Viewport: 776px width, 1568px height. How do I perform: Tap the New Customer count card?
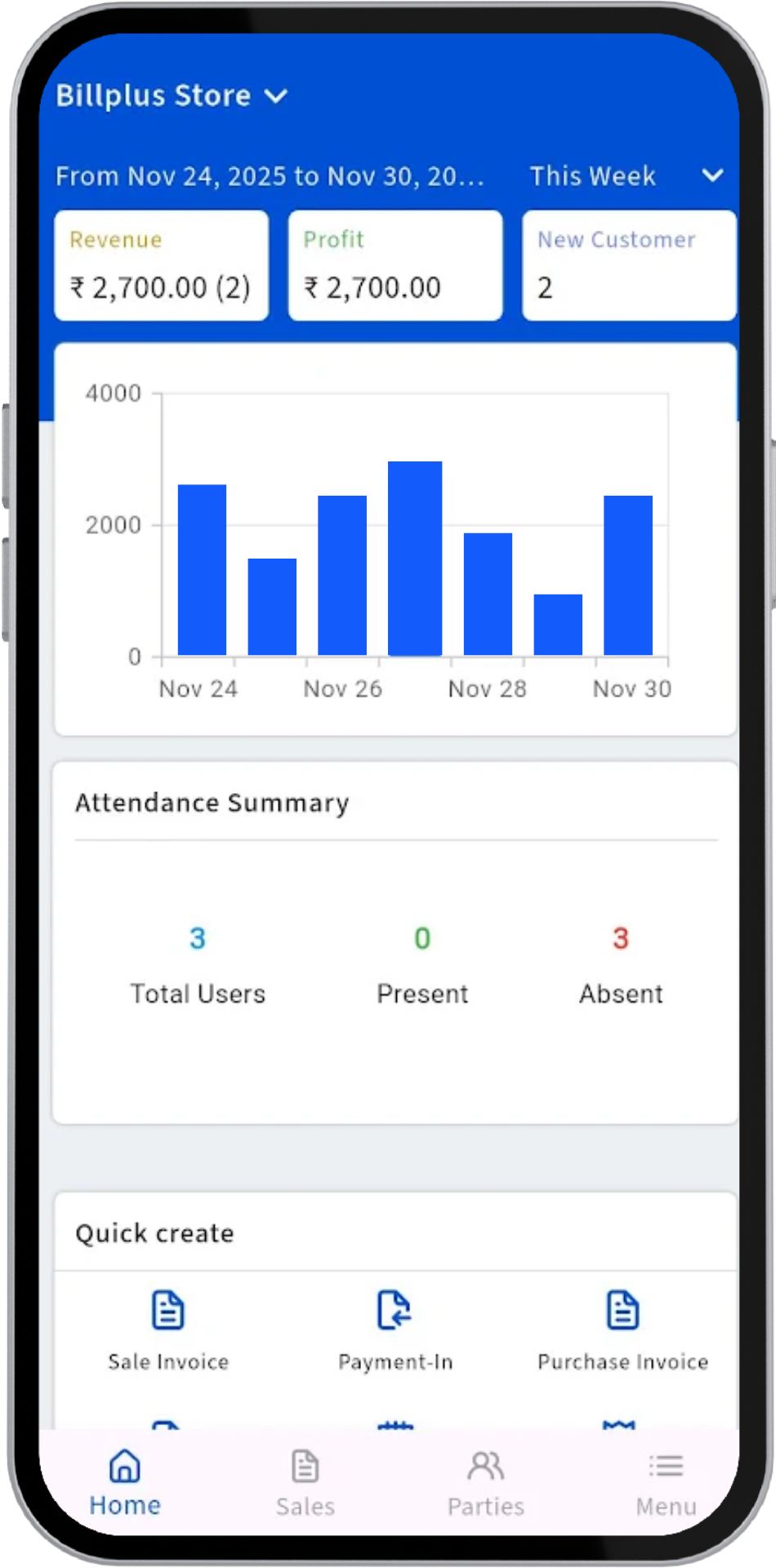tap(628, 265)
